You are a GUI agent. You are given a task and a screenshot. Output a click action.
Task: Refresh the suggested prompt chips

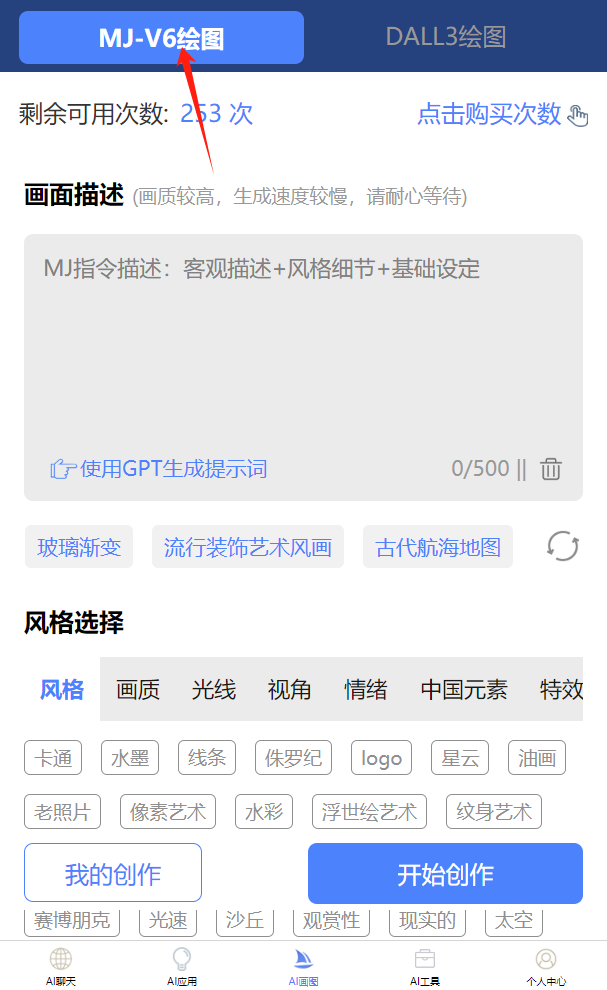tap(562, 547)
